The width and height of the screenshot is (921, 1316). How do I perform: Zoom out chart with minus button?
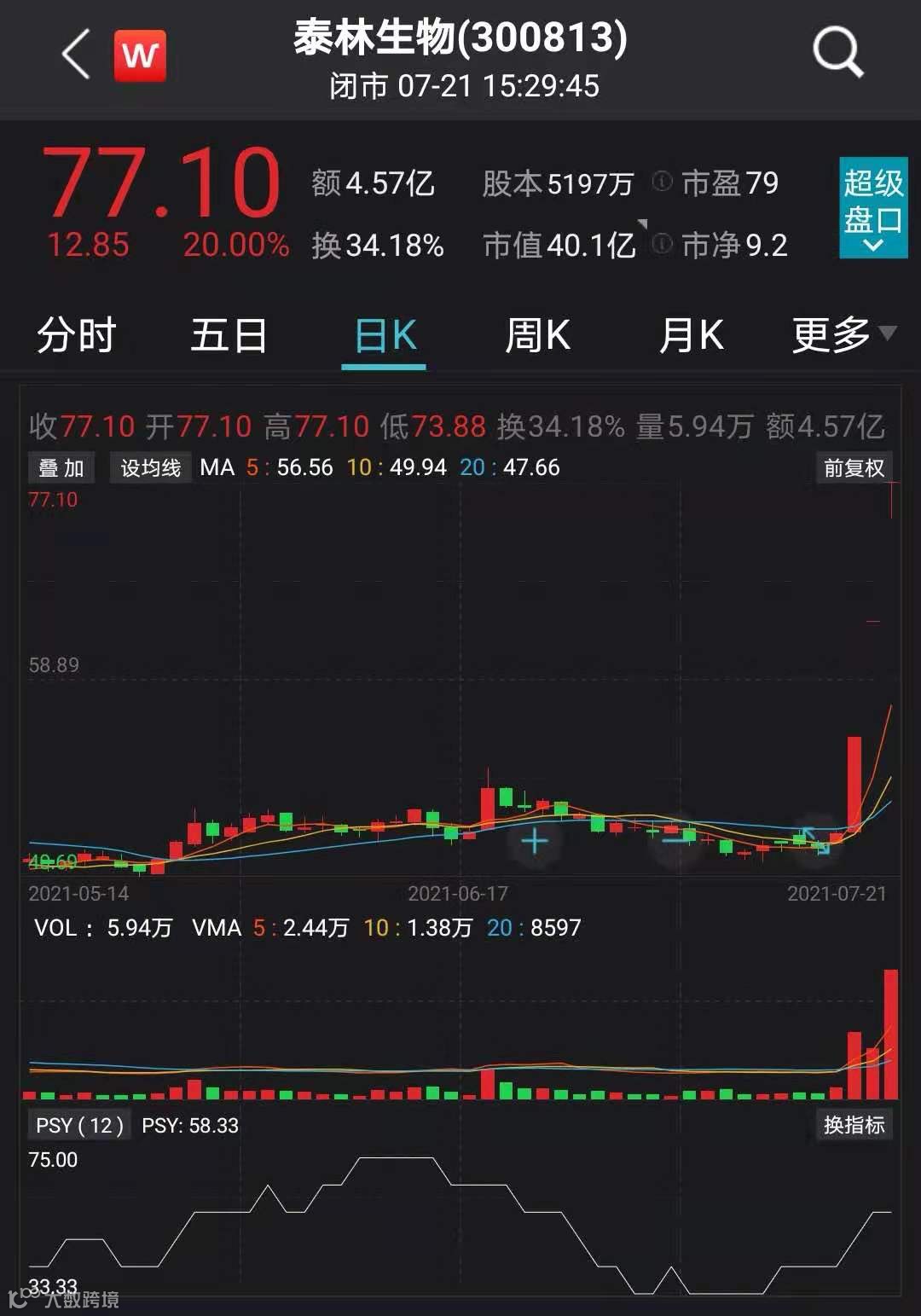pos(678,840)
